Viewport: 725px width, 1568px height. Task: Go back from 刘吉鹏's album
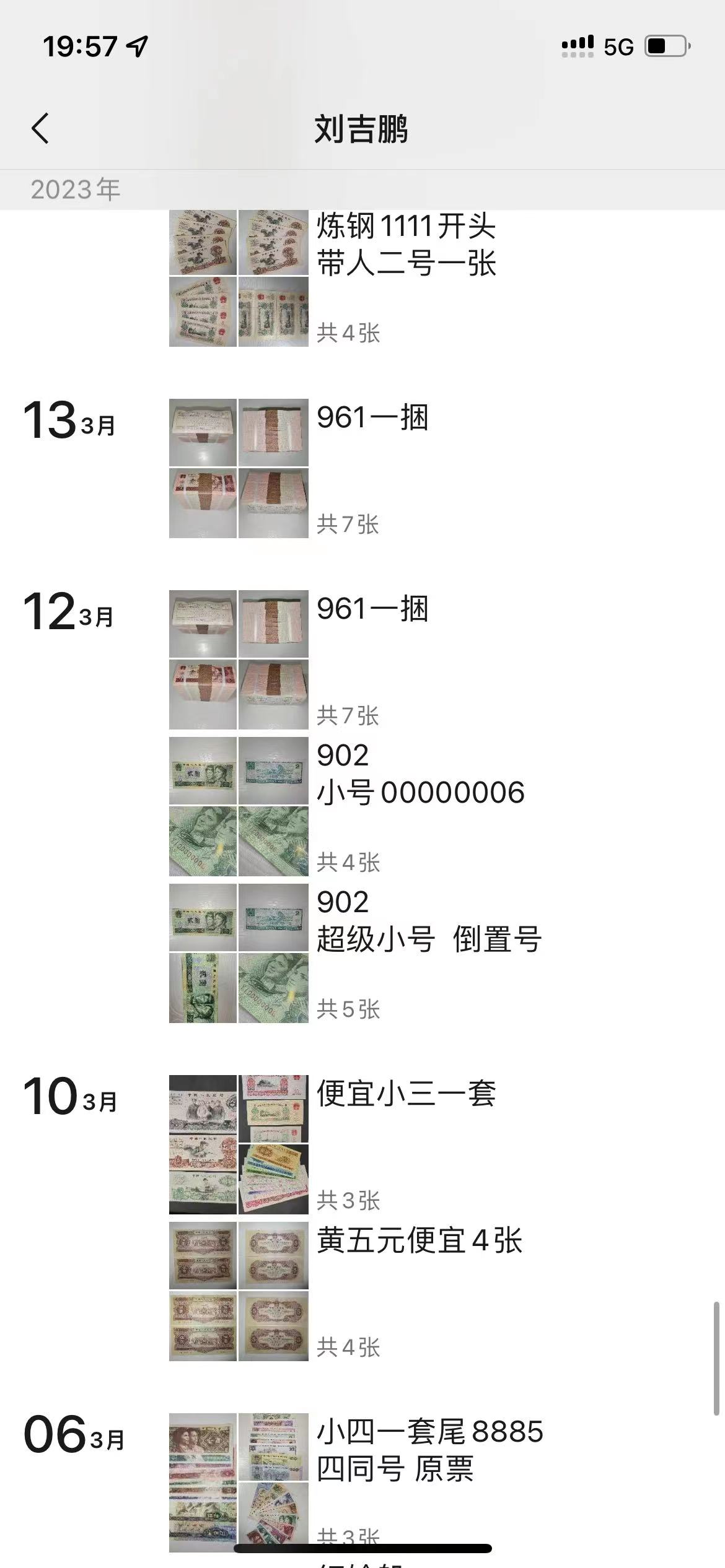[40, 129]
